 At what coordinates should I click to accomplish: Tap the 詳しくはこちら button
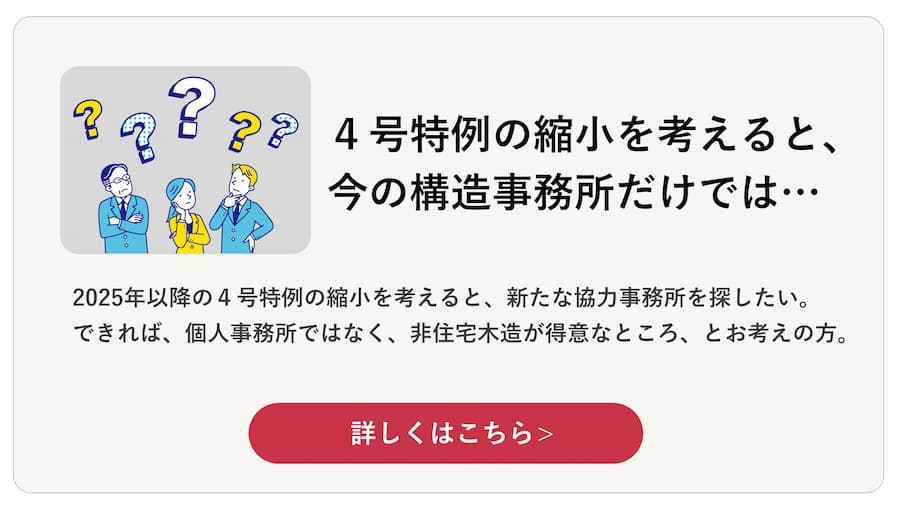(x=445, y=433)
